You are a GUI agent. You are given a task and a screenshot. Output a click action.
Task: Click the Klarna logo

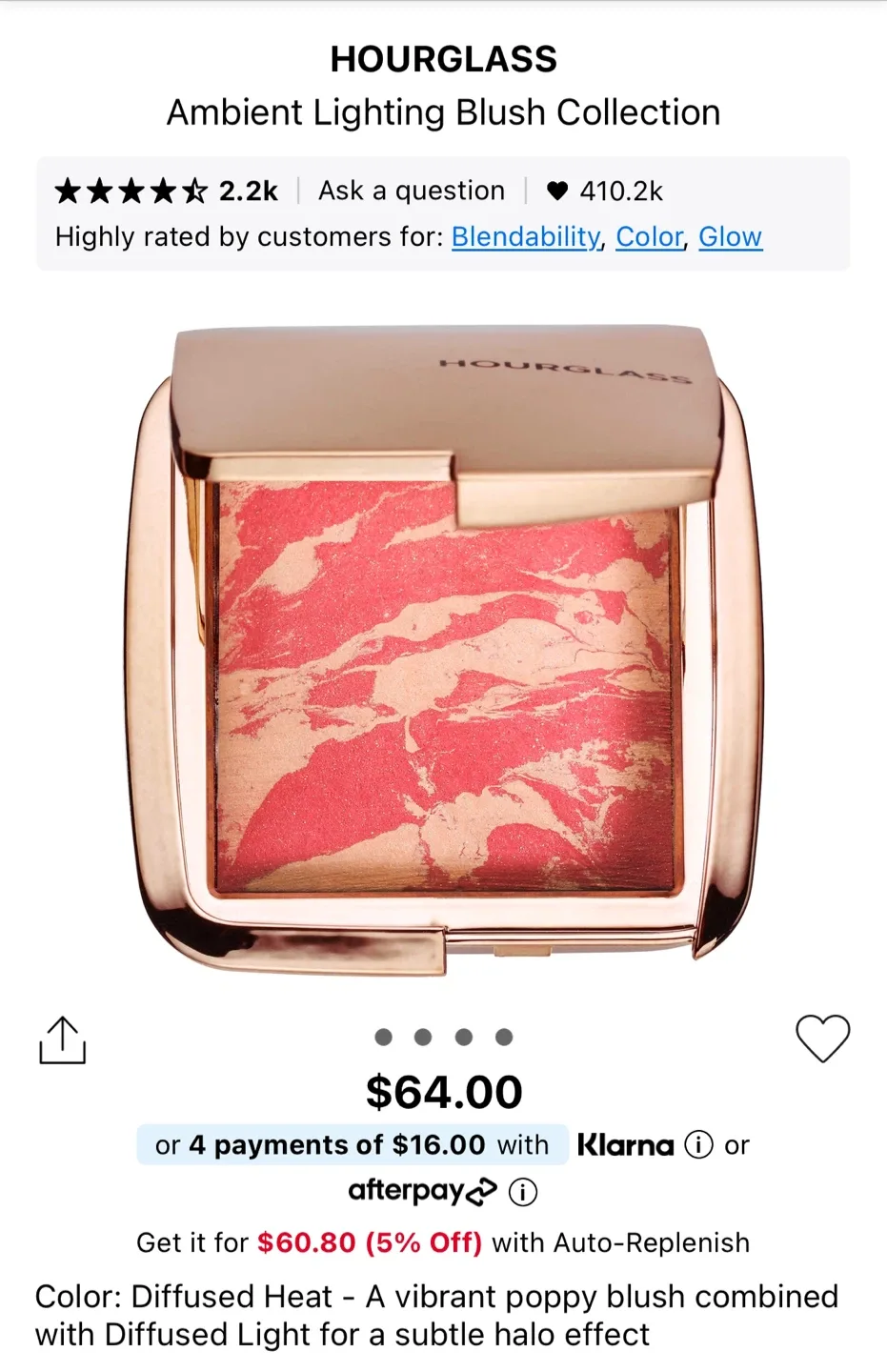tap(624, 1144)
